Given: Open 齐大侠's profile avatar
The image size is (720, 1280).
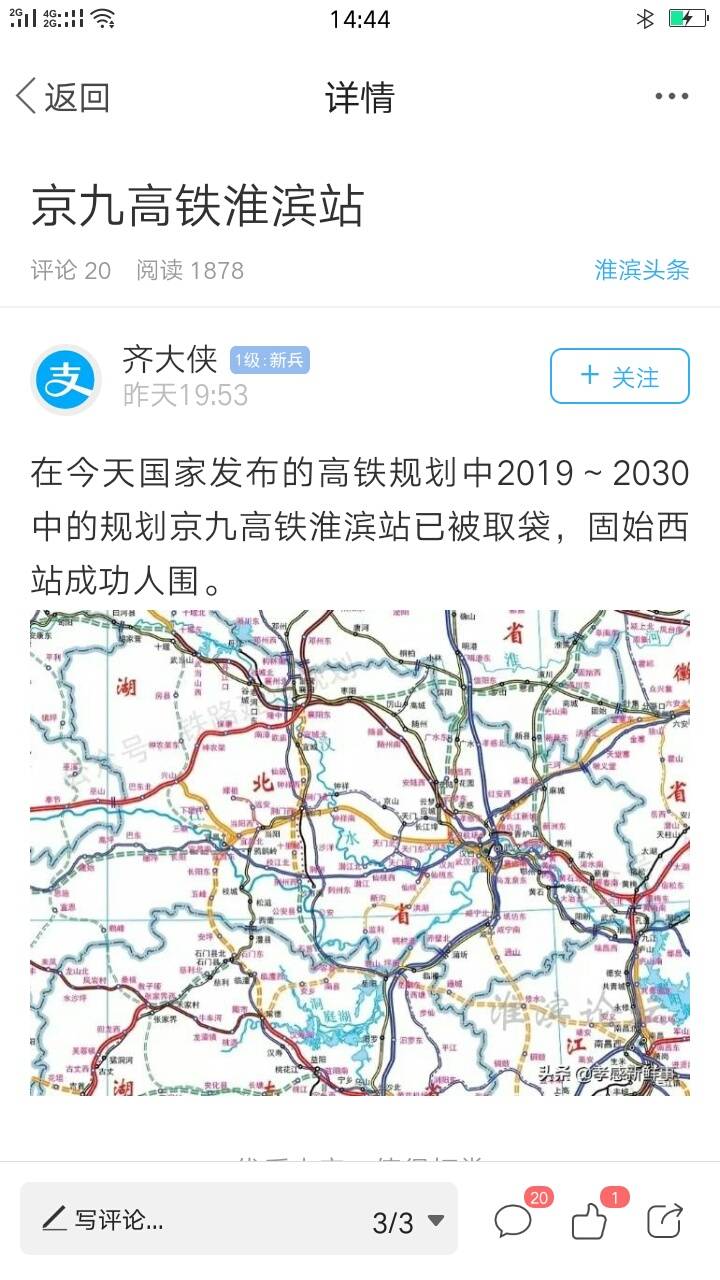Looking at the screenshot, I should (66, 379).
